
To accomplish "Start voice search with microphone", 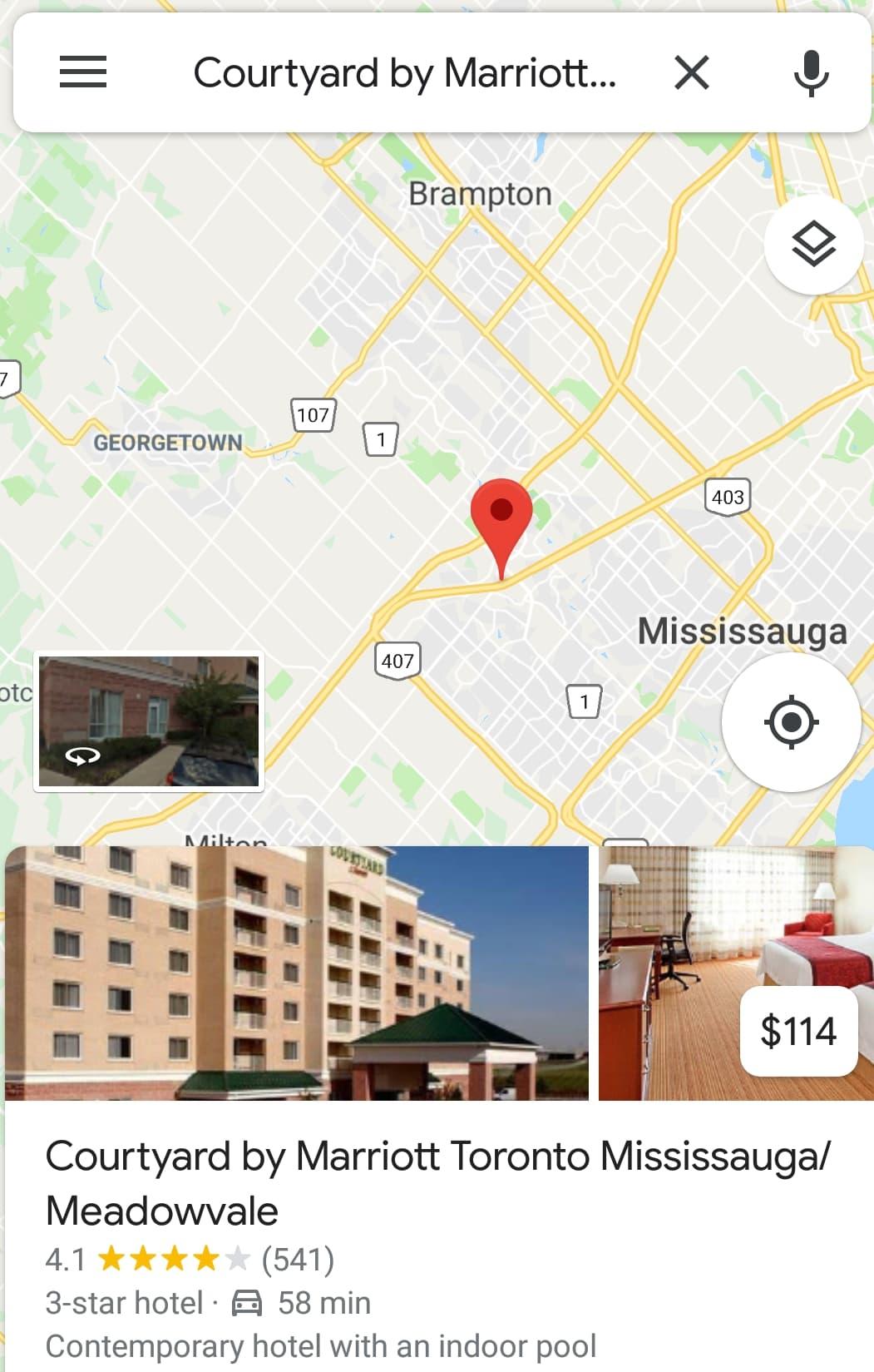I will [811, 72].
